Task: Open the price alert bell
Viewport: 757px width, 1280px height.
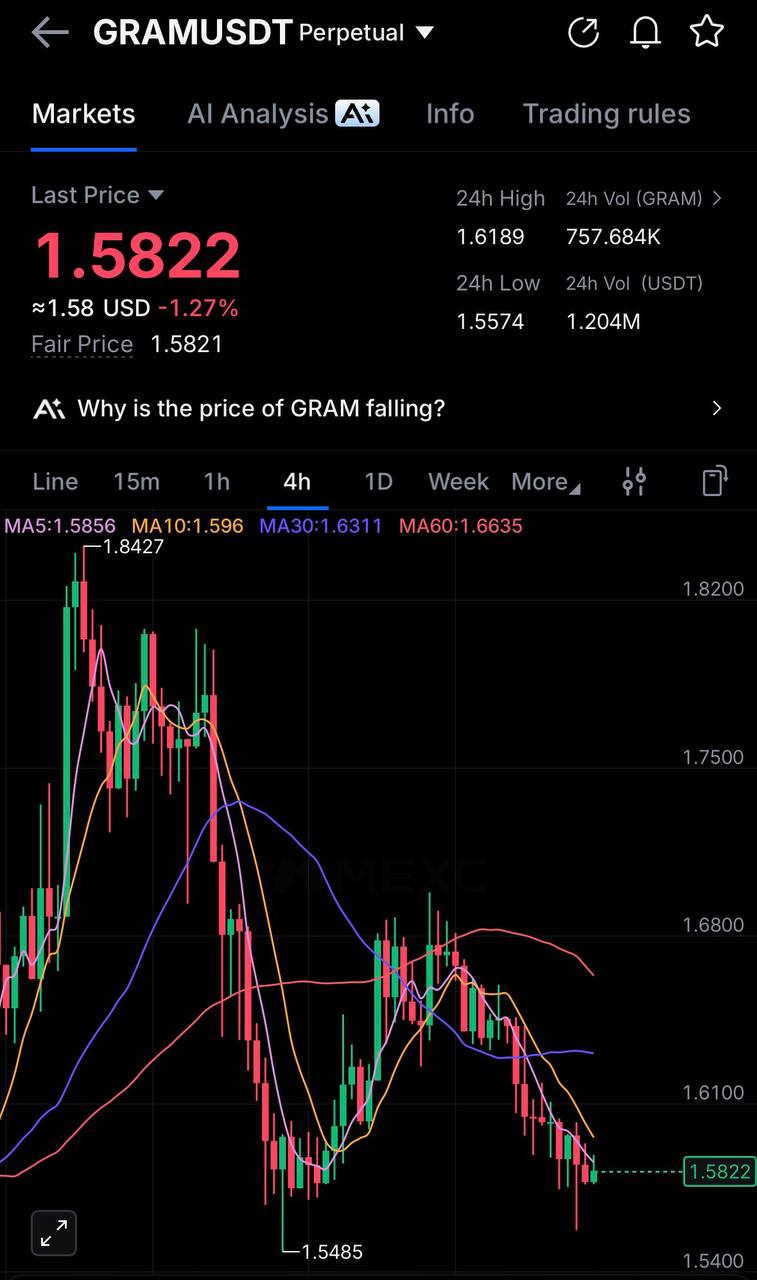Action: coord(645,33)
